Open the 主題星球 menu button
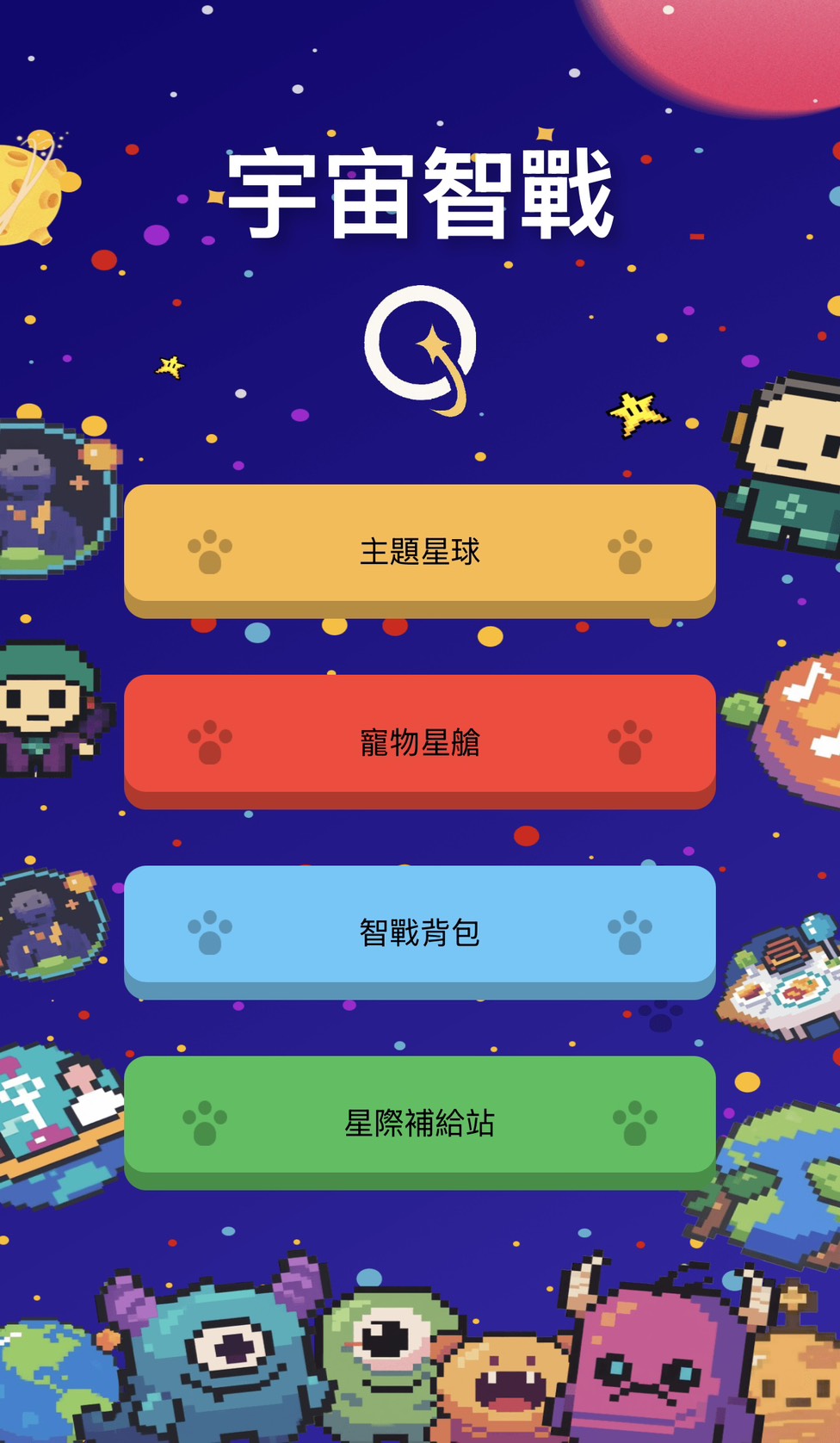Screen dimensions: 840x1443 [x=420, y=549]
